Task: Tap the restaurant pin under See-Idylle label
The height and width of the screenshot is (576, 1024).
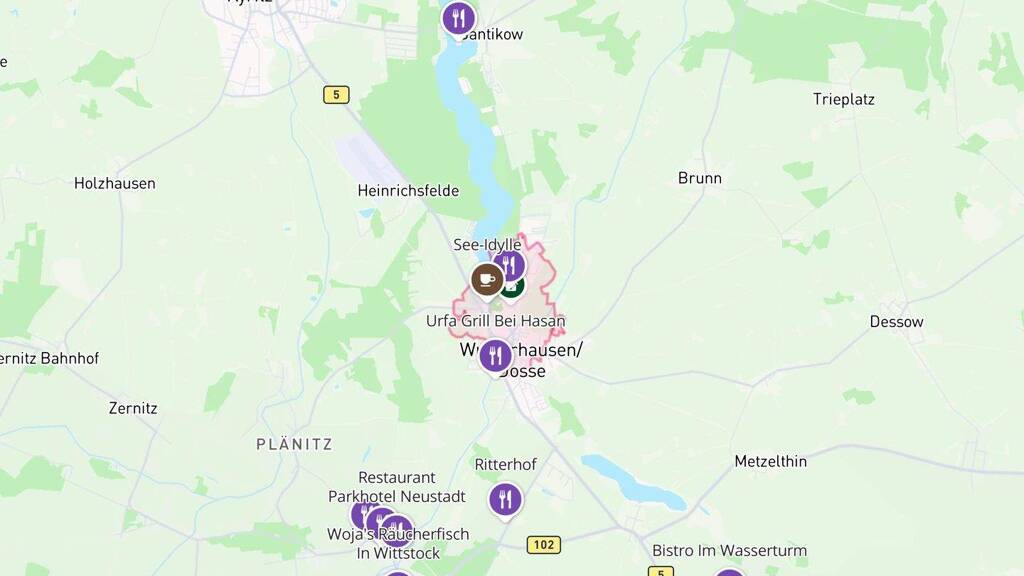Action: 510,265
